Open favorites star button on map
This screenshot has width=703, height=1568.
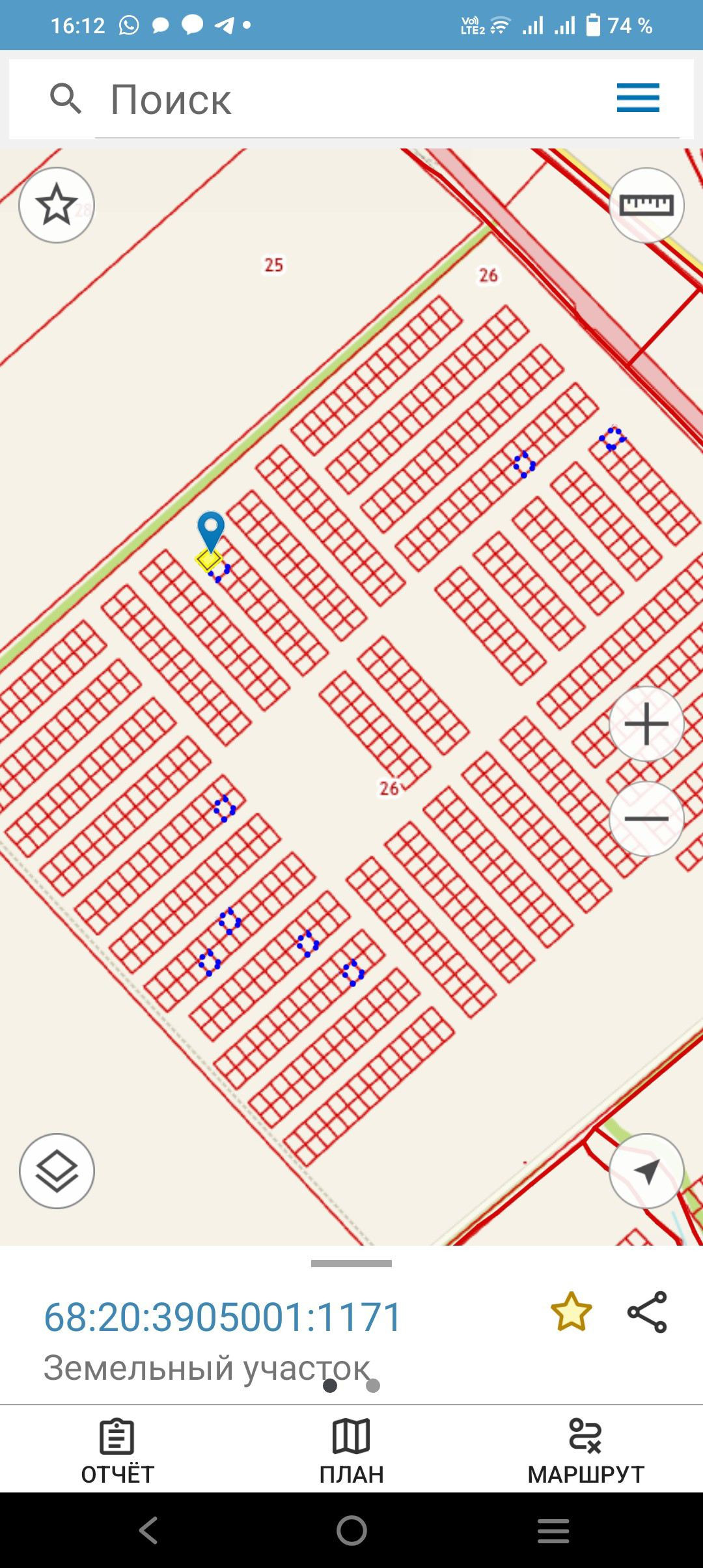(x=57, y=205)
